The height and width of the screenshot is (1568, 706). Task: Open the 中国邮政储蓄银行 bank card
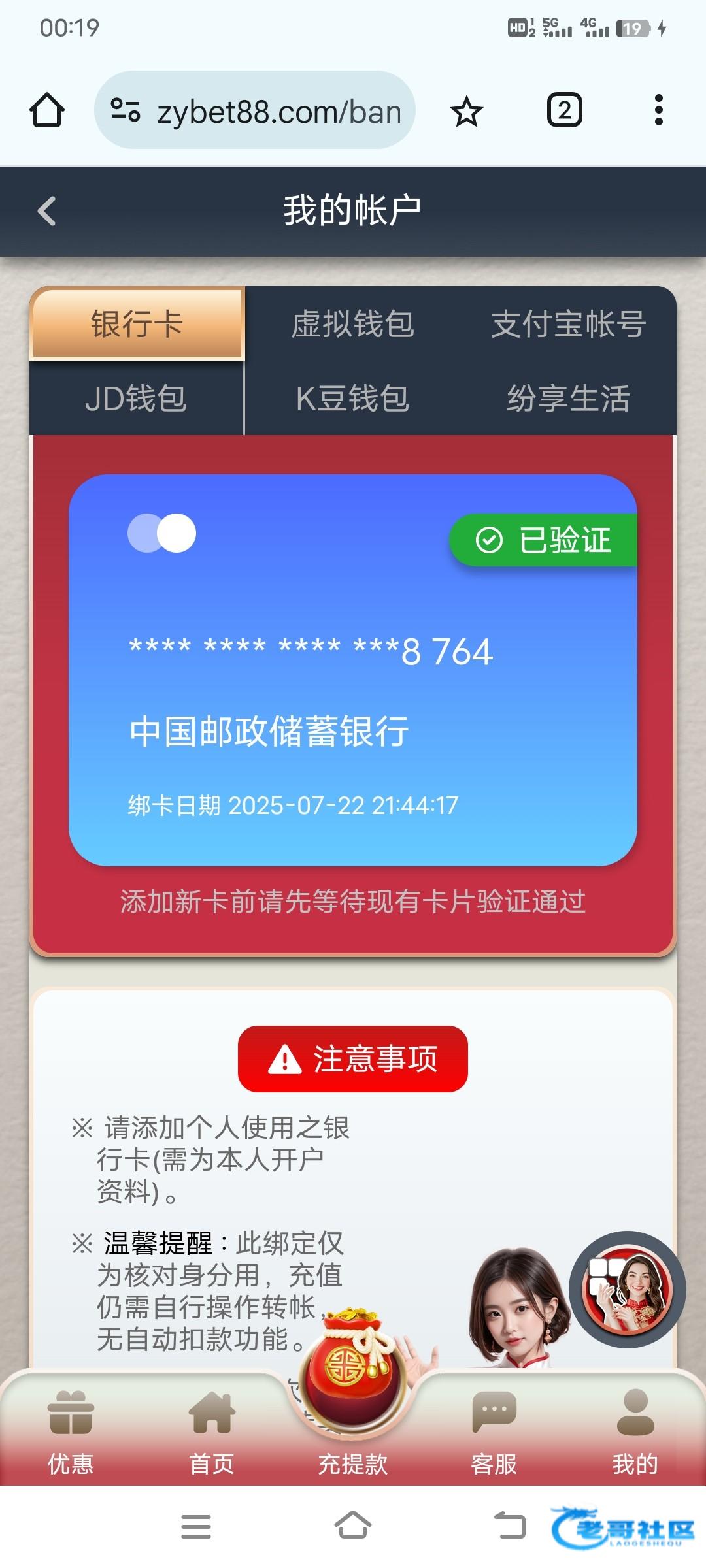352,670
